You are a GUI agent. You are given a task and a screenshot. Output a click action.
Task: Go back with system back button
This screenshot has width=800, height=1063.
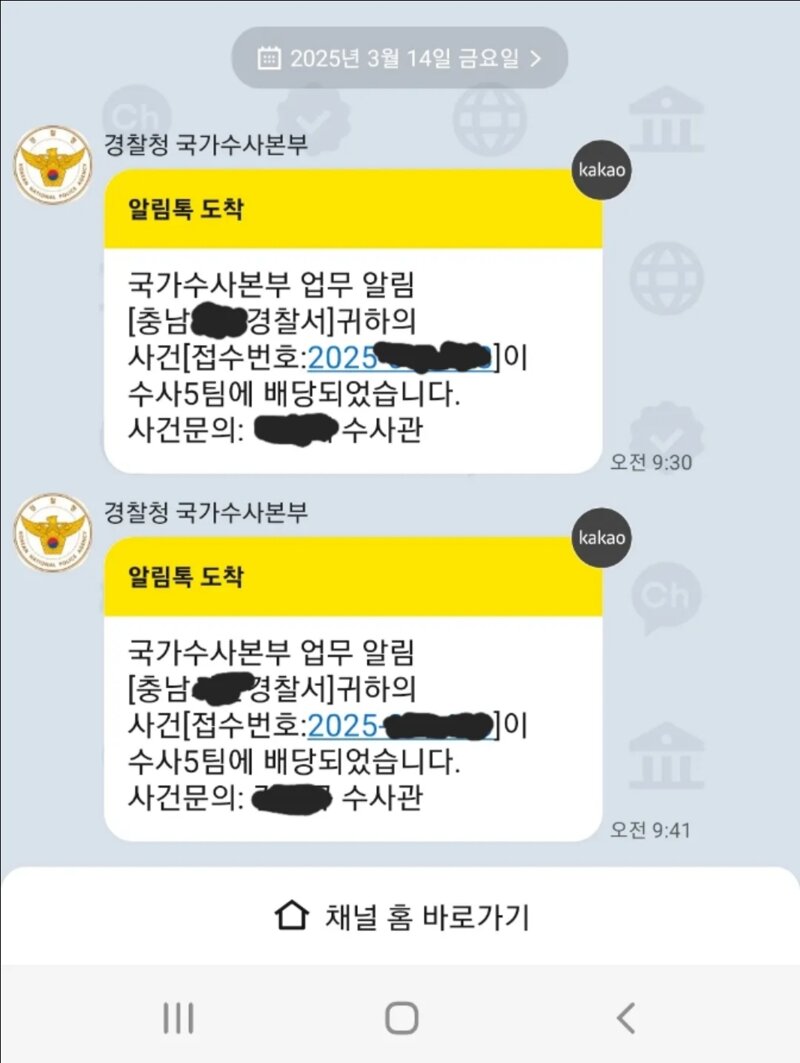coord(625,1018)
